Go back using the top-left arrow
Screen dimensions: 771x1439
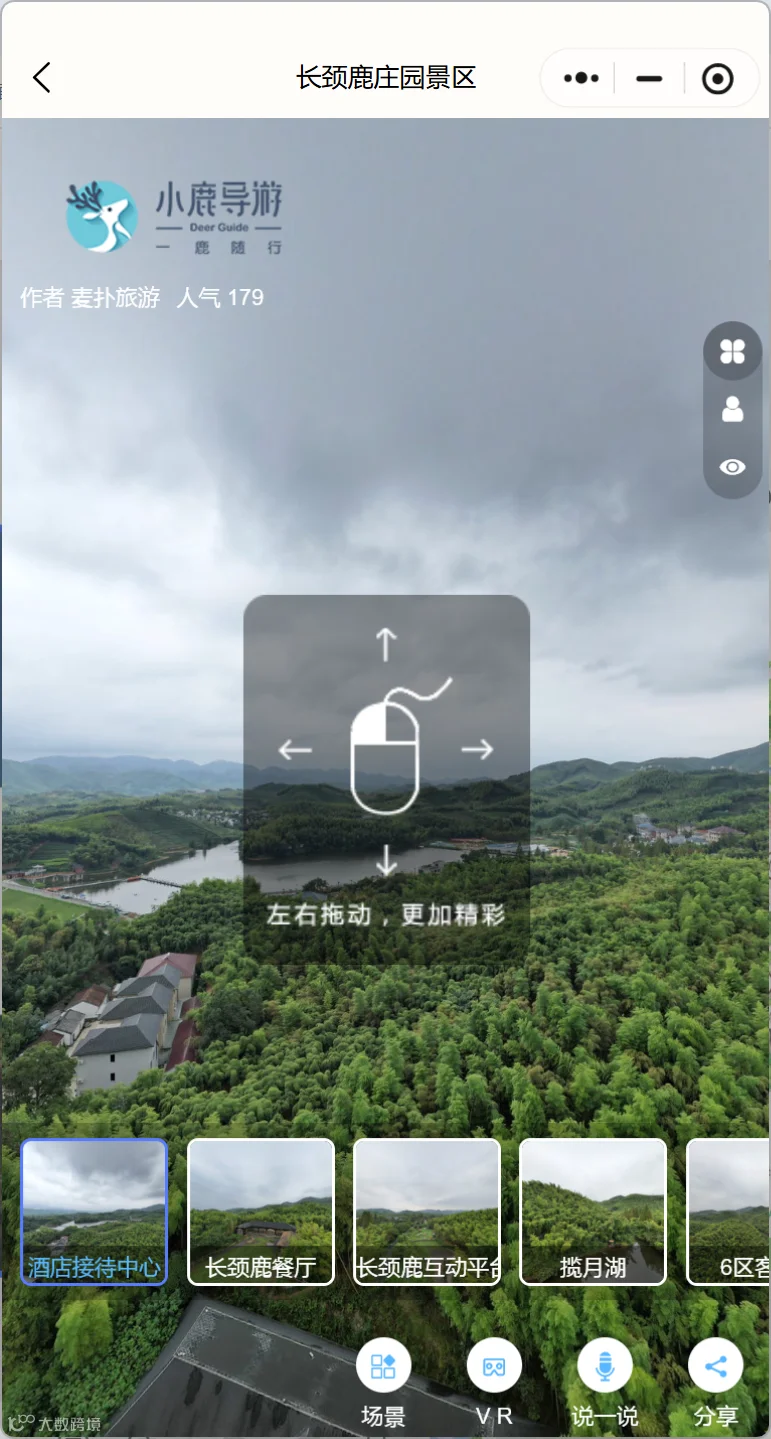(42, 78)
